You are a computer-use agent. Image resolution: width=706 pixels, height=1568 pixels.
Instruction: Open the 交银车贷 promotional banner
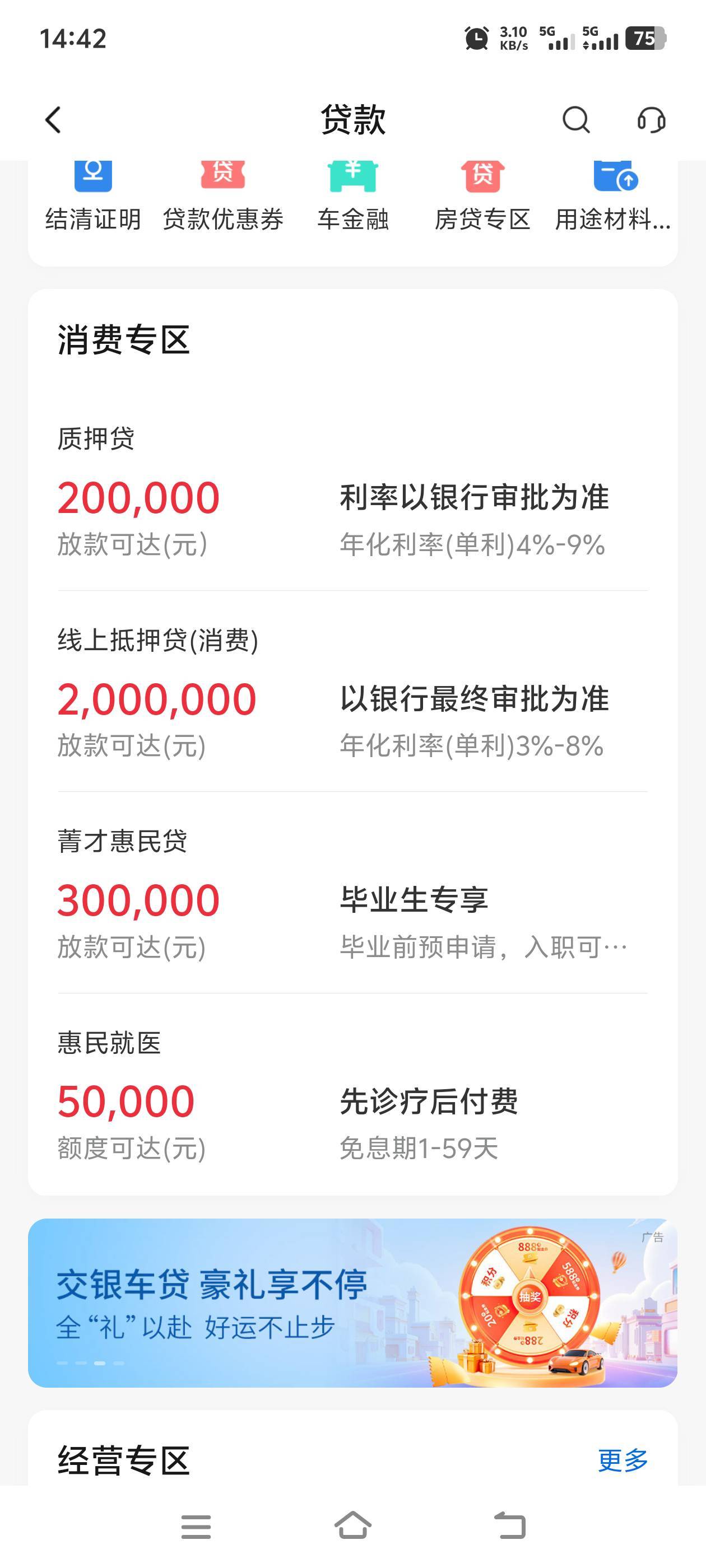[x=352, y=1303]
